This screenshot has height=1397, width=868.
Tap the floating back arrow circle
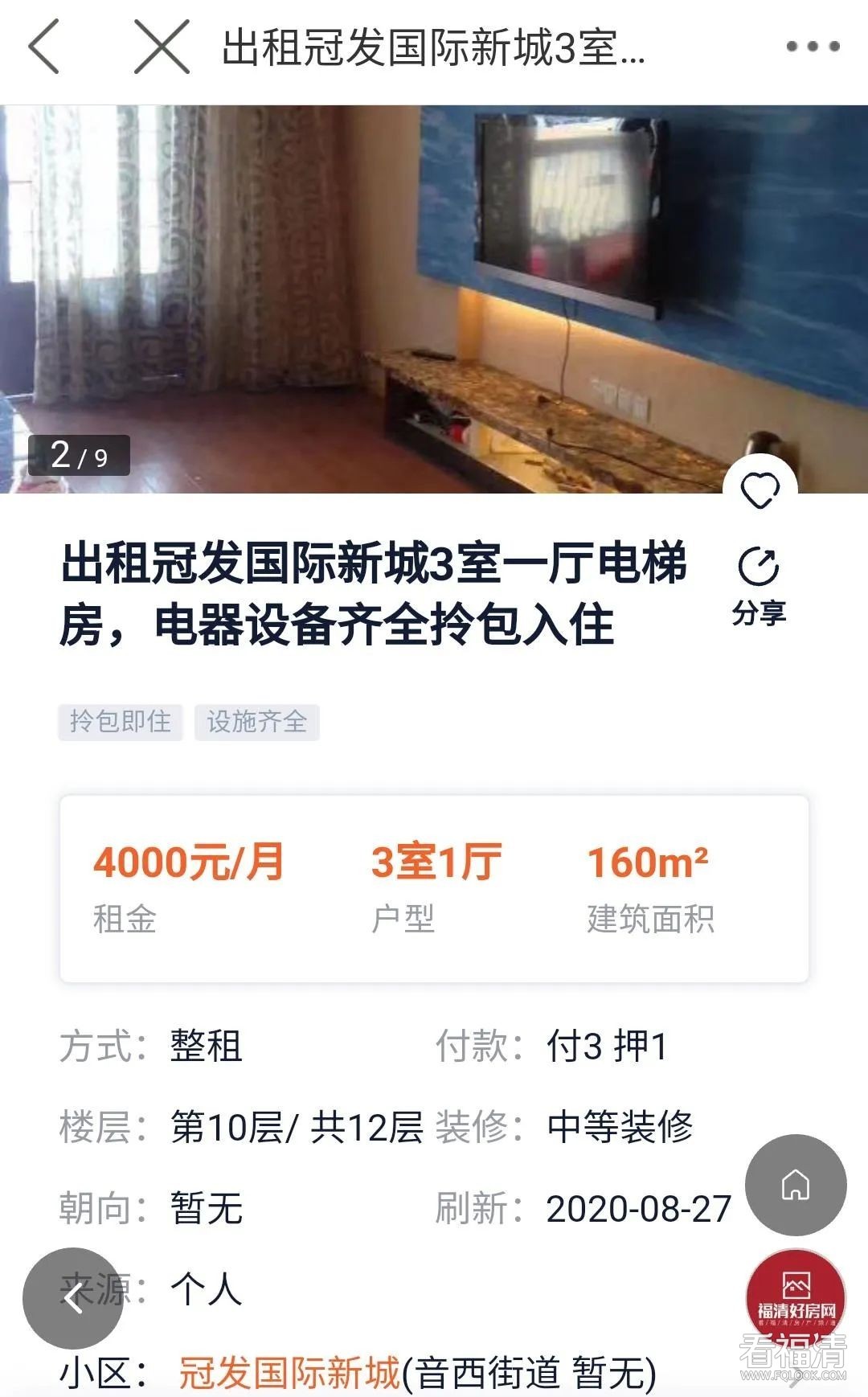pos(73,1297)
